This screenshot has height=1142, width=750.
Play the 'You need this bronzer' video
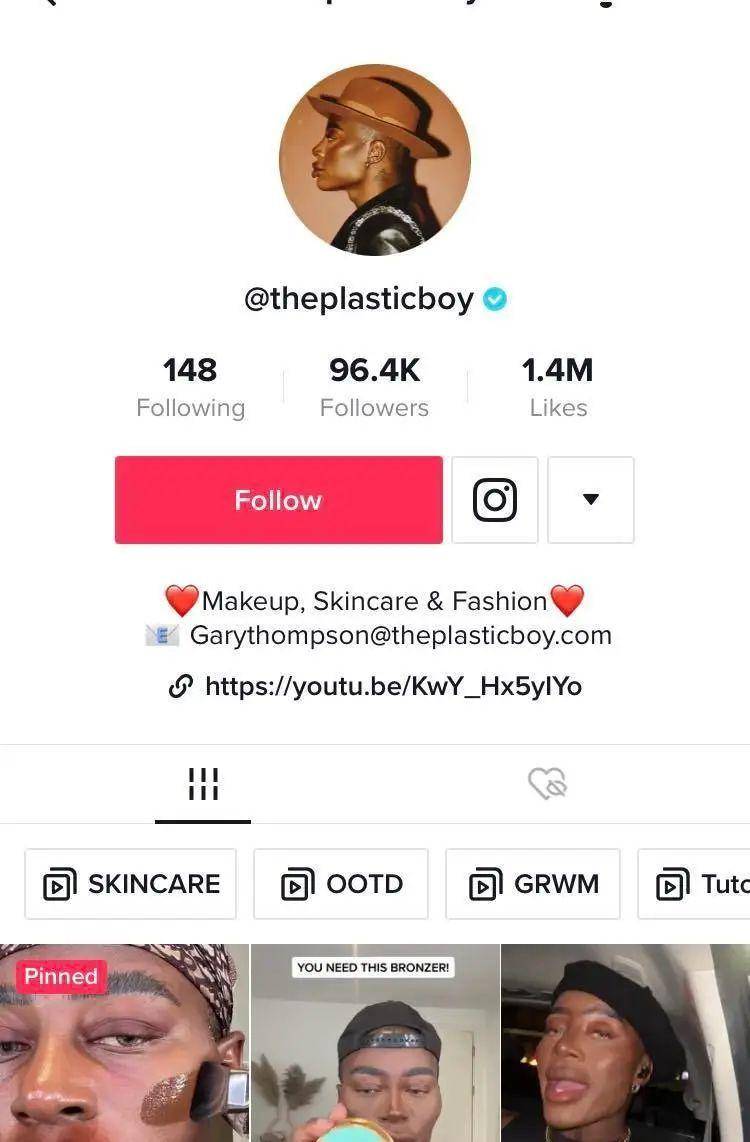coord(374,1045)
